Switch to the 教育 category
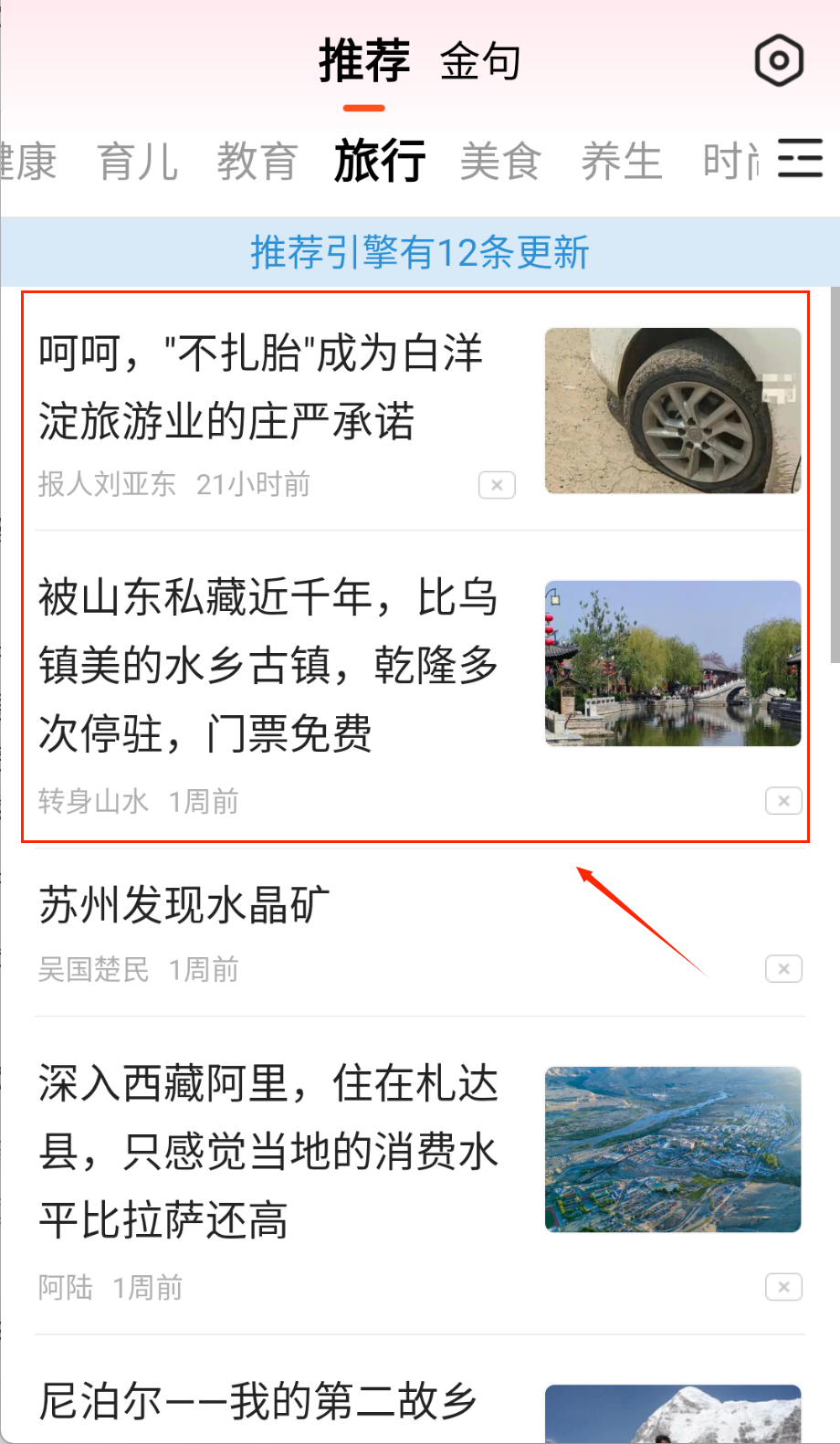 (x=257, y=163)
